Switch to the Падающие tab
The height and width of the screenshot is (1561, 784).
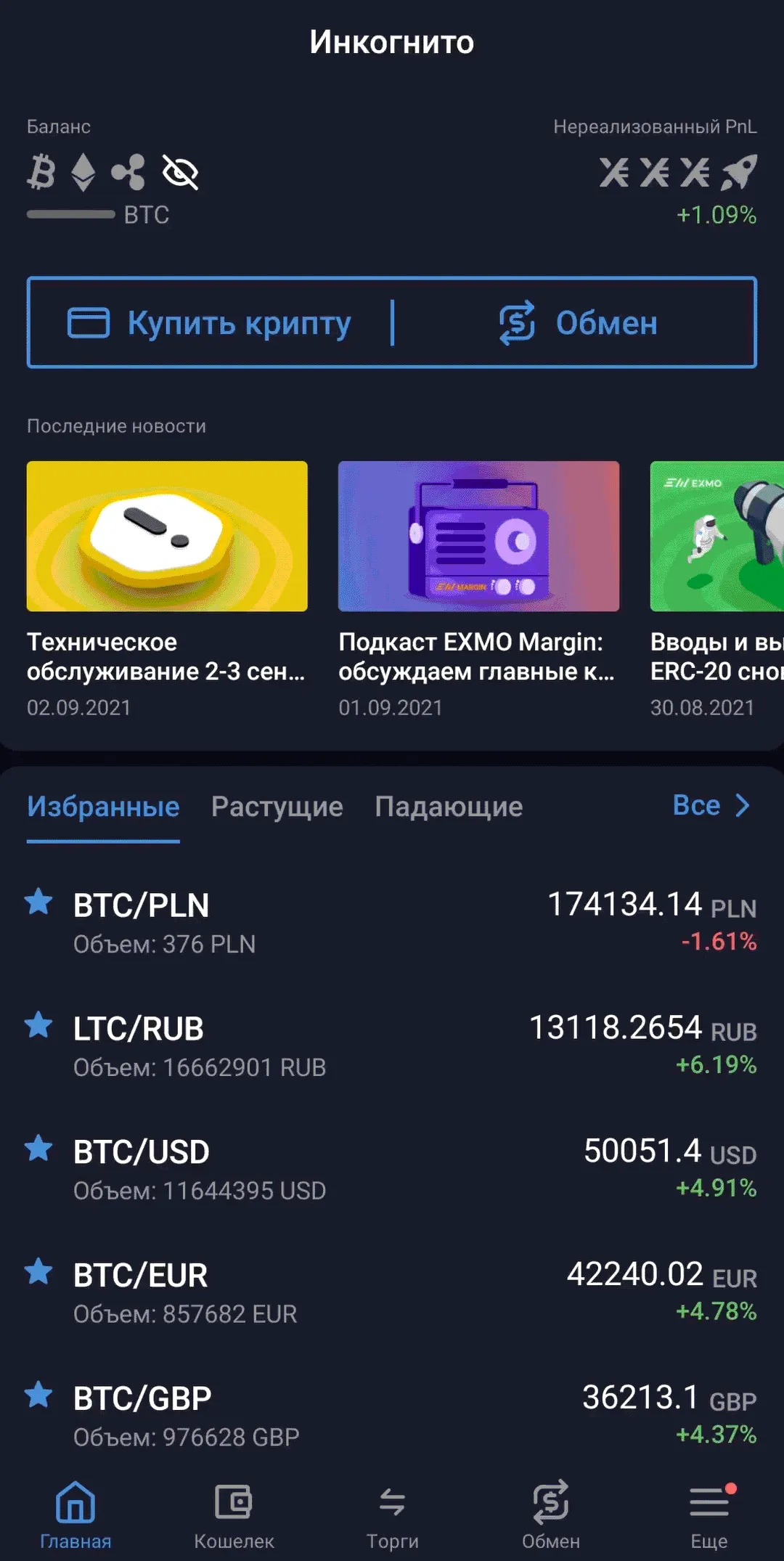coord(449,807)
